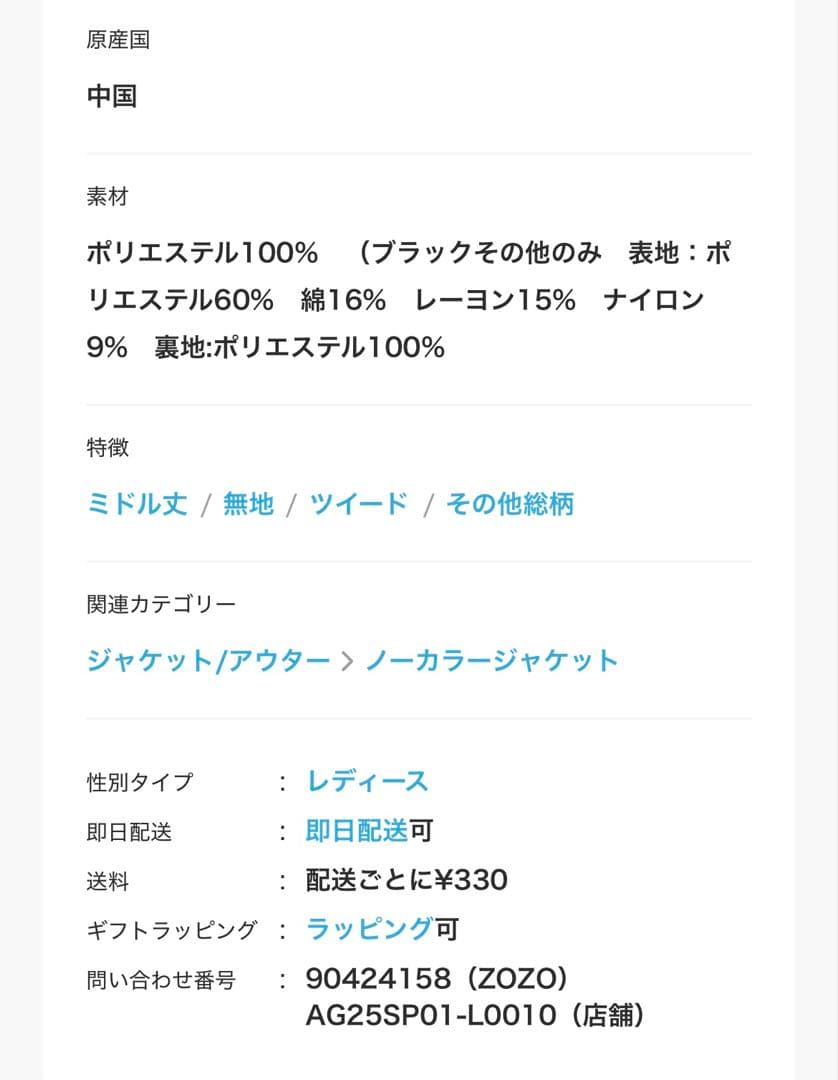The image size is (838, 1080).
Task: Click the ZOZO inquiry number 90424158
Action: (x=400, y=977)
